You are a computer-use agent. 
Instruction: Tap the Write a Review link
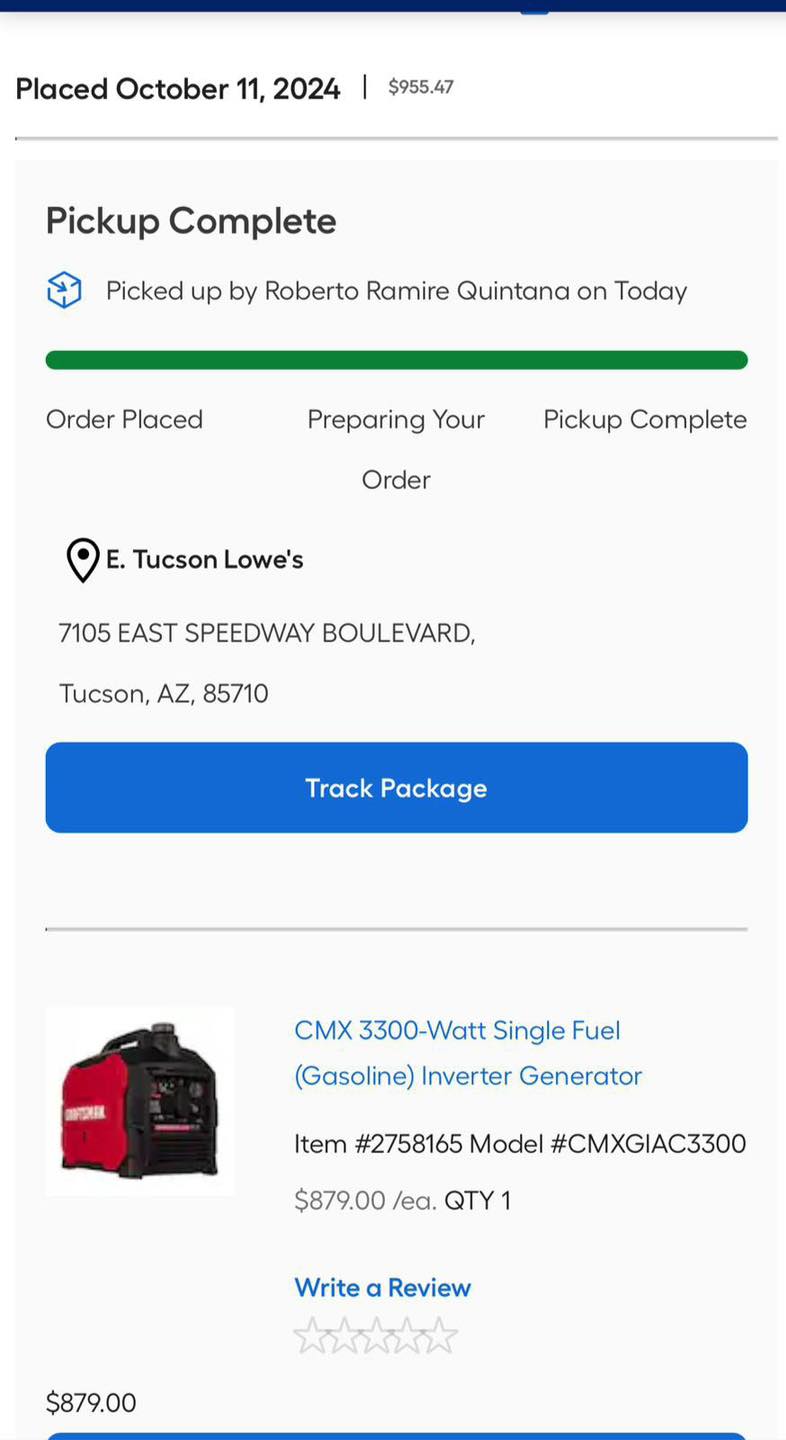(382, 1287)
